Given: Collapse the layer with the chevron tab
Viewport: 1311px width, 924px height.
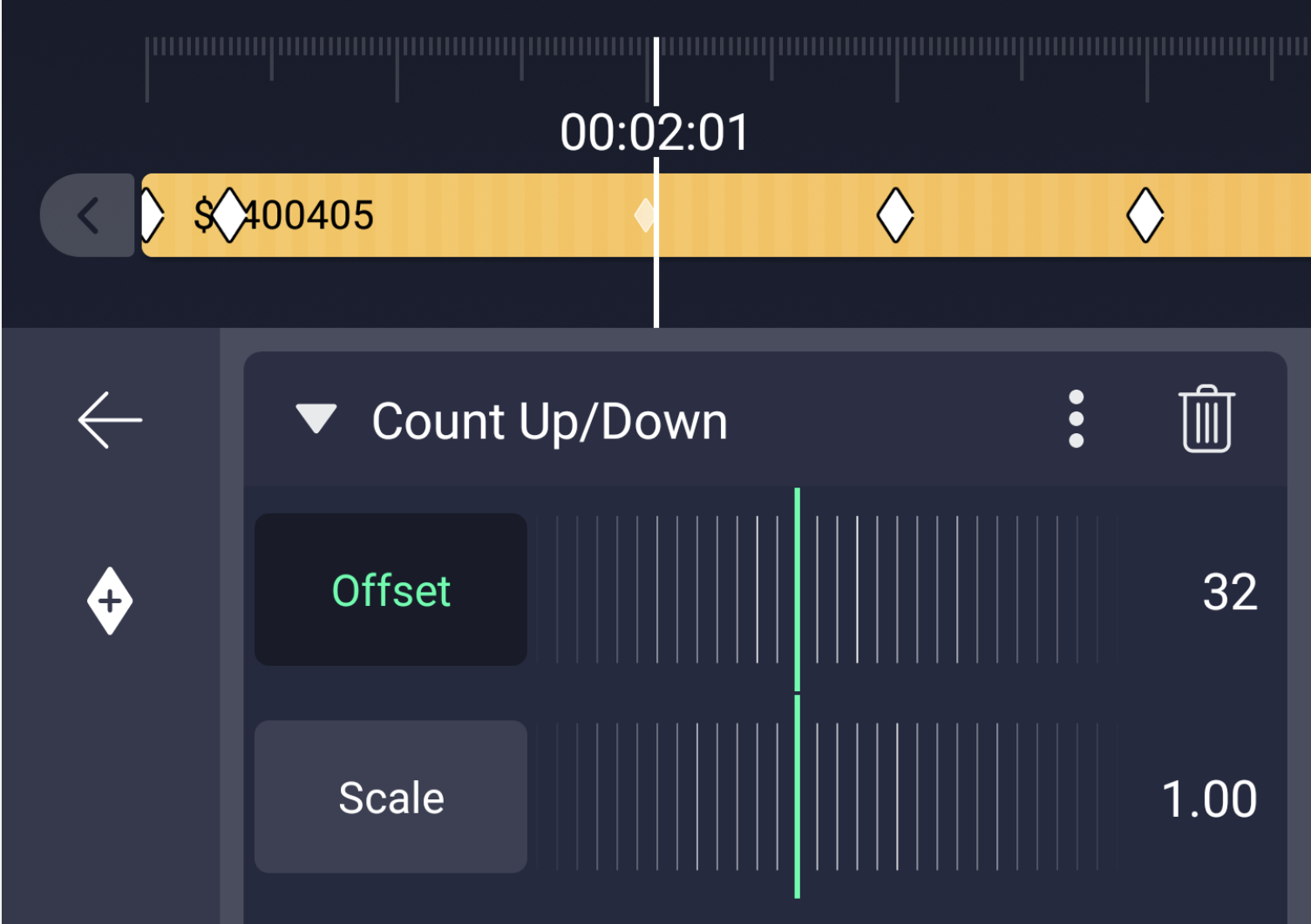Looking at the screenshot, I should click(x=87, y=215).
